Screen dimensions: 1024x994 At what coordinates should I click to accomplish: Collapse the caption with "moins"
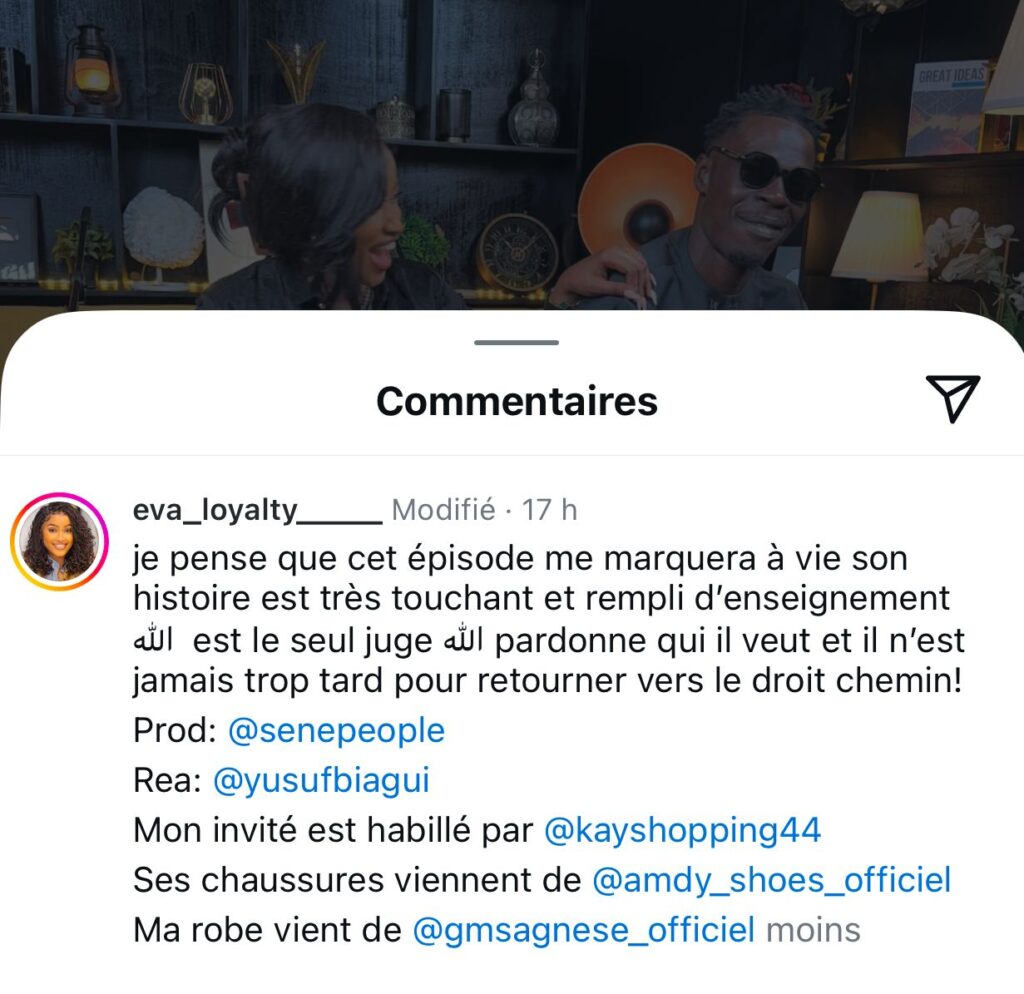coord(812,930)
